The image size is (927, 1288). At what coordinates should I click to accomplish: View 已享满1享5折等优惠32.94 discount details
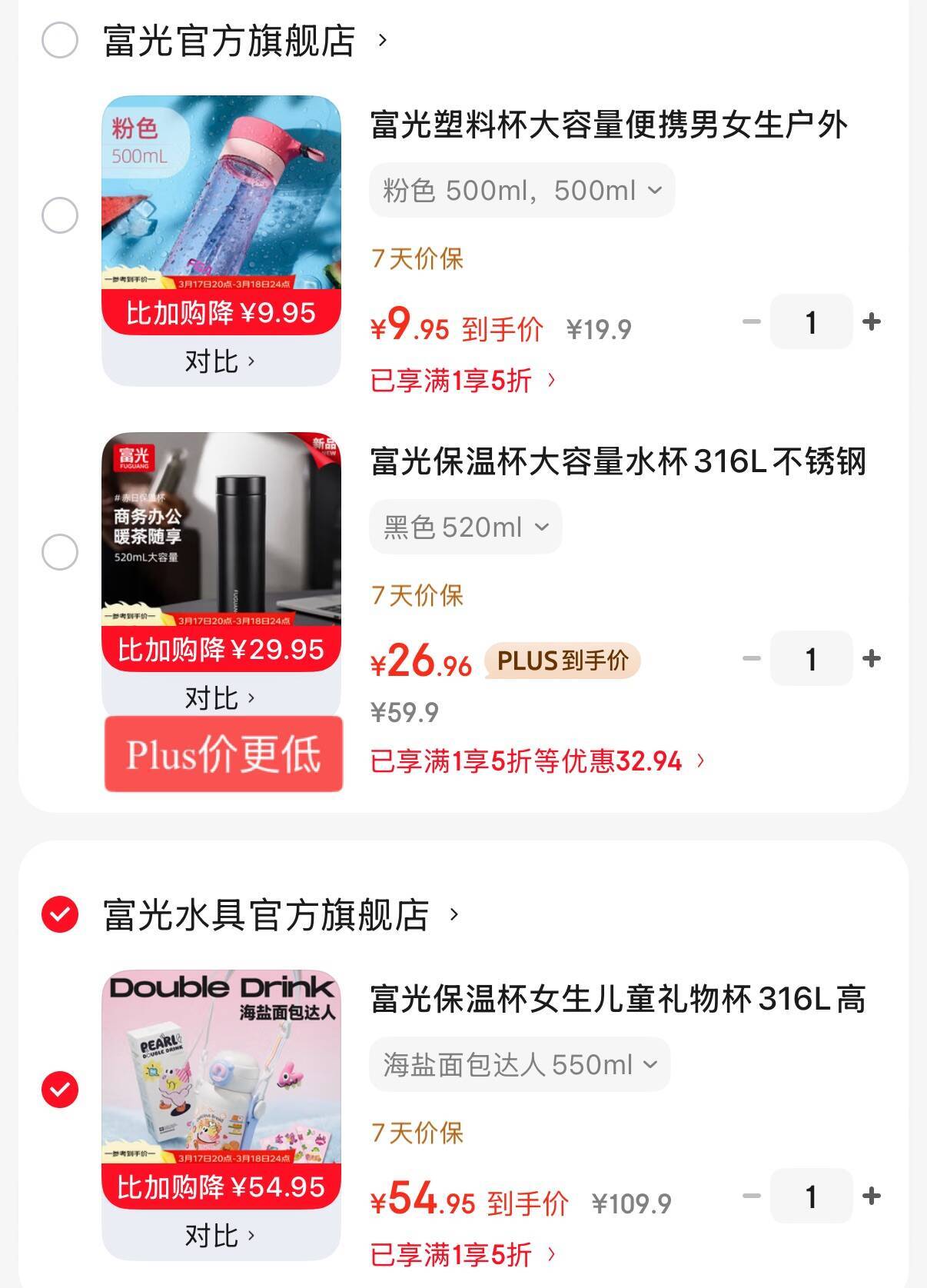point(537,761)
